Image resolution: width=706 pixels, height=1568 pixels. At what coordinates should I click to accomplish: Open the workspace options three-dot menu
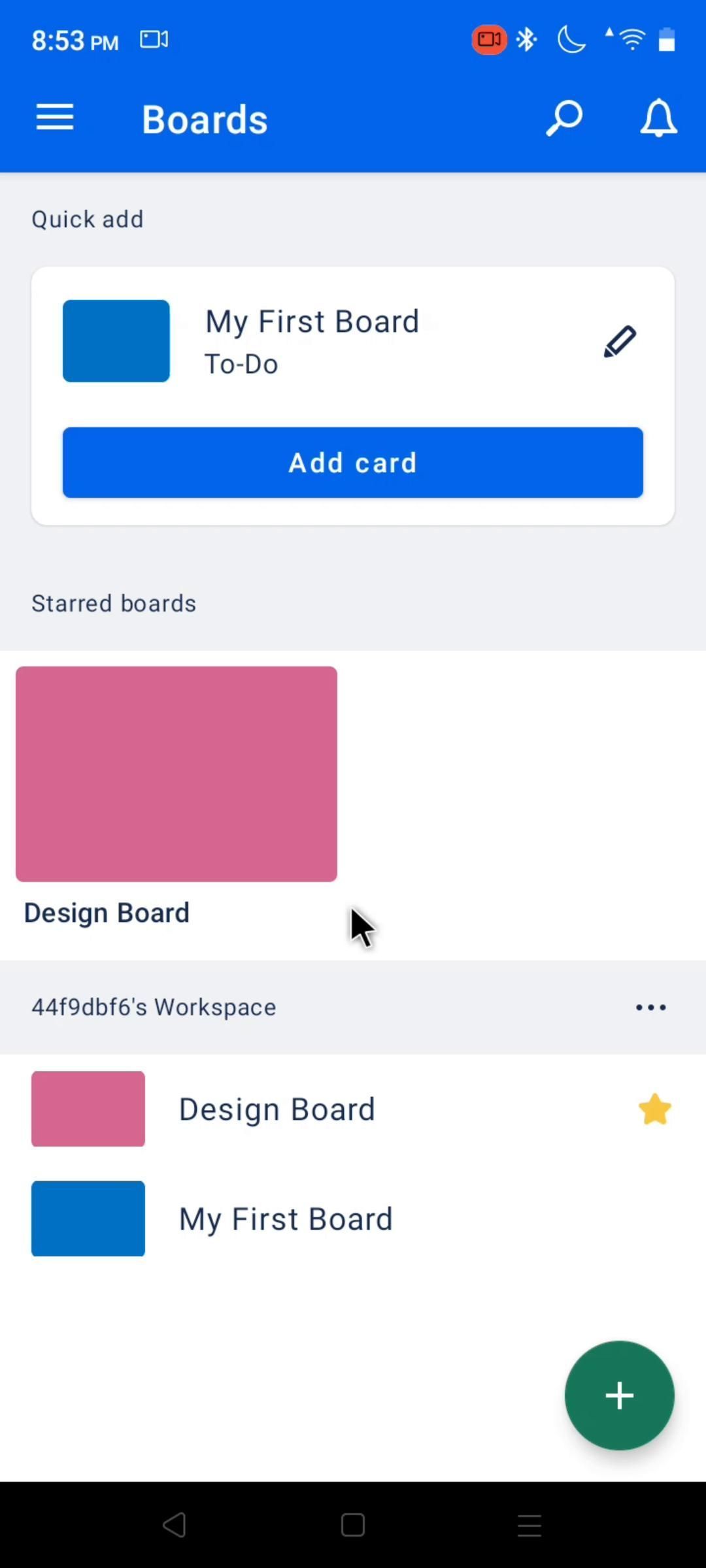tap(650, 1007)
